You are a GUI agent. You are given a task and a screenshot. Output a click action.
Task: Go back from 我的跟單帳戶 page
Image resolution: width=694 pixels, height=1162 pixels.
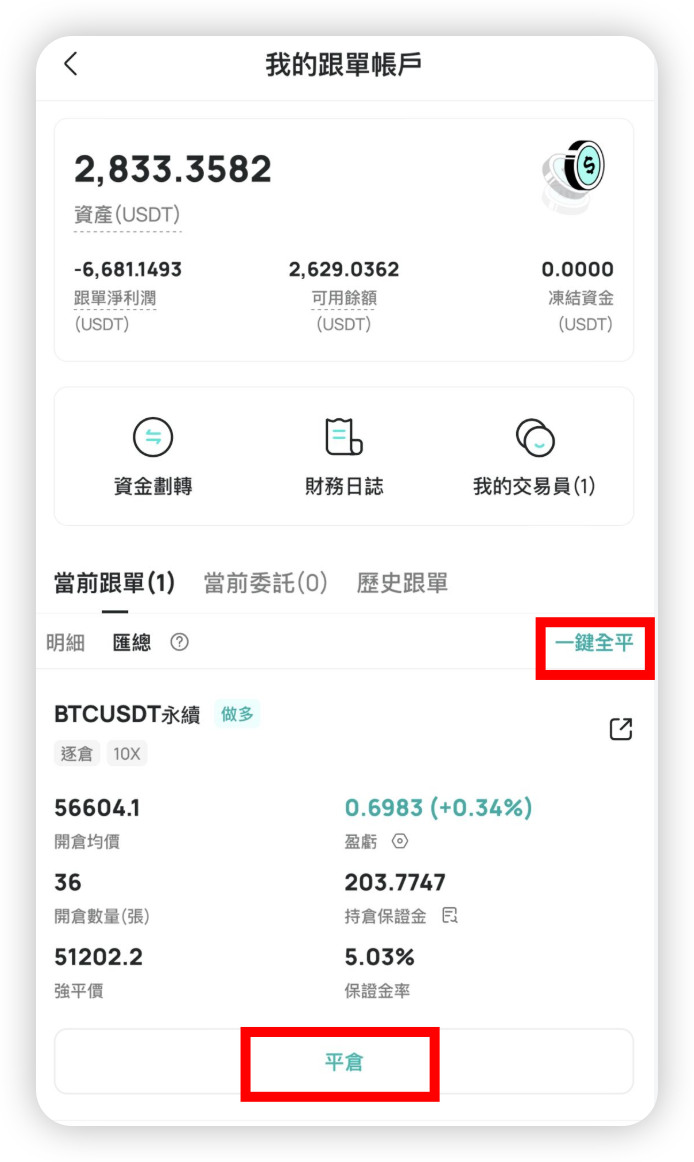pos(70,64)
